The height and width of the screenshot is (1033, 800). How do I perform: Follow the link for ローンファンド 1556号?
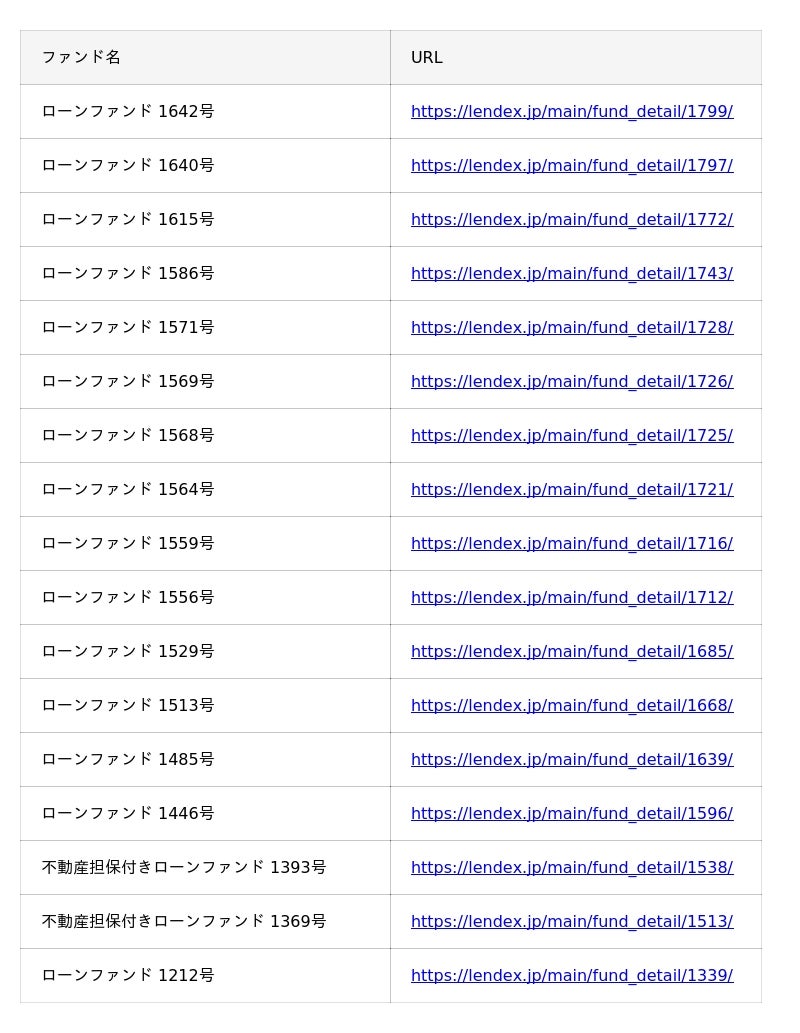point(571,597)
